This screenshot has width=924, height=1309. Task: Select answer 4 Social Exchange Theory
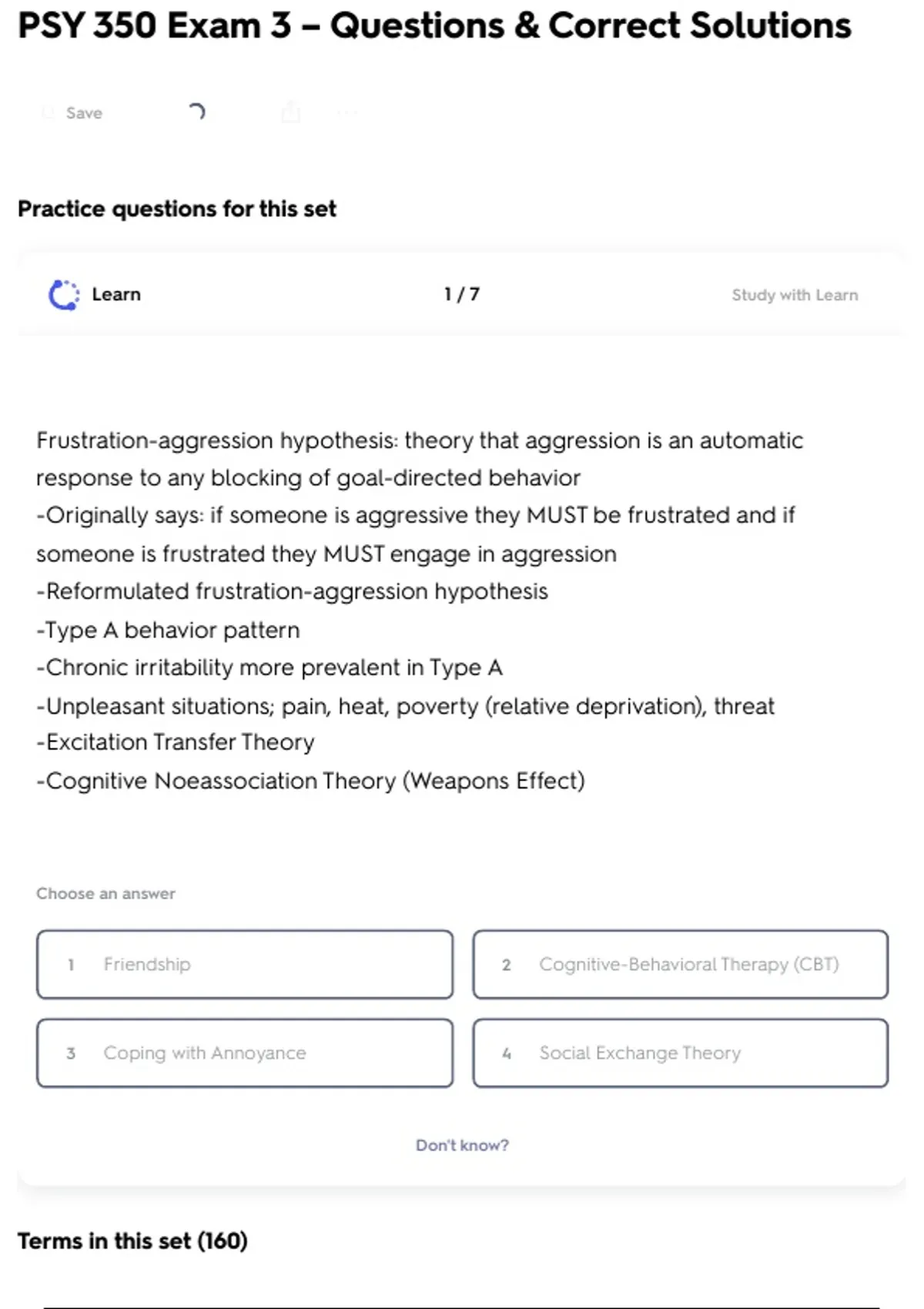681,1053
